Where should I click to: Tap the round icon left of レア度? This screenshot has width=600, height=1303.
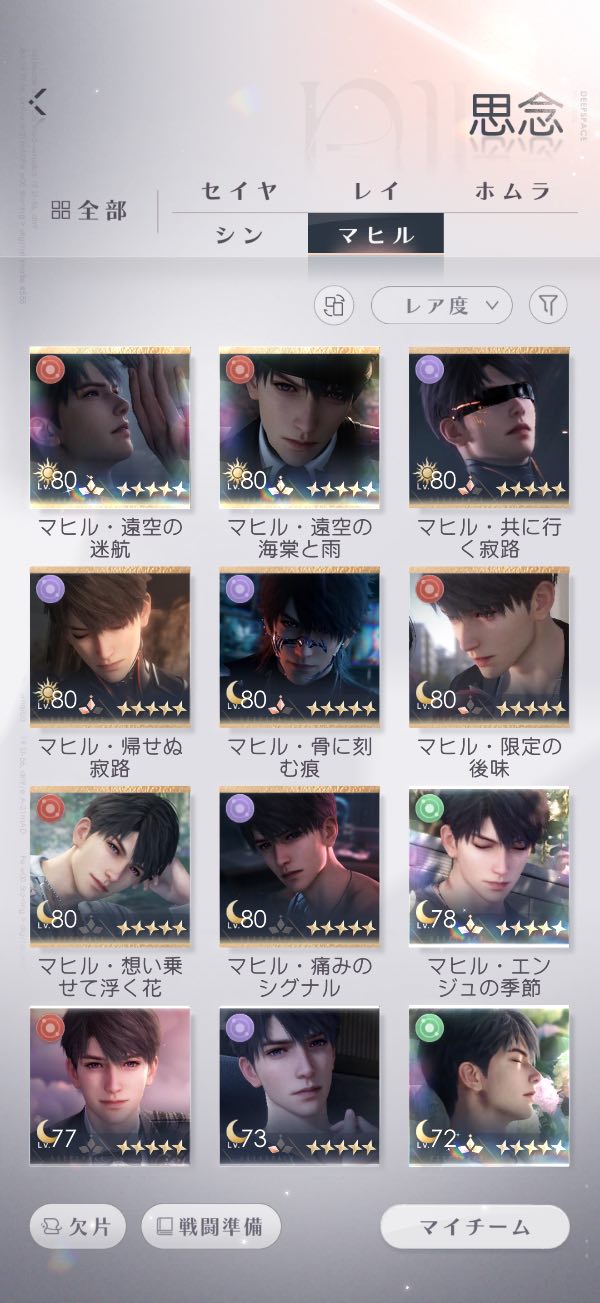[334, 305]
